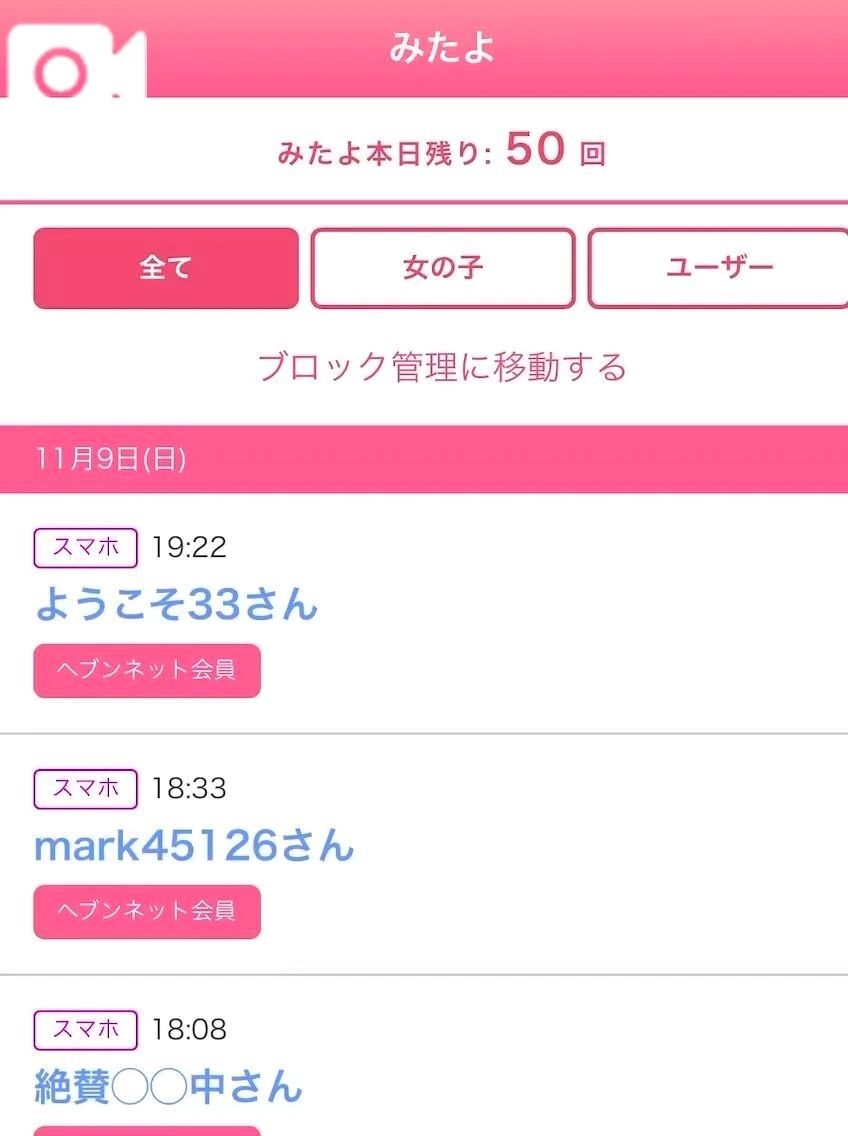Click the 18:08 timestamp

coord(192,1029)
